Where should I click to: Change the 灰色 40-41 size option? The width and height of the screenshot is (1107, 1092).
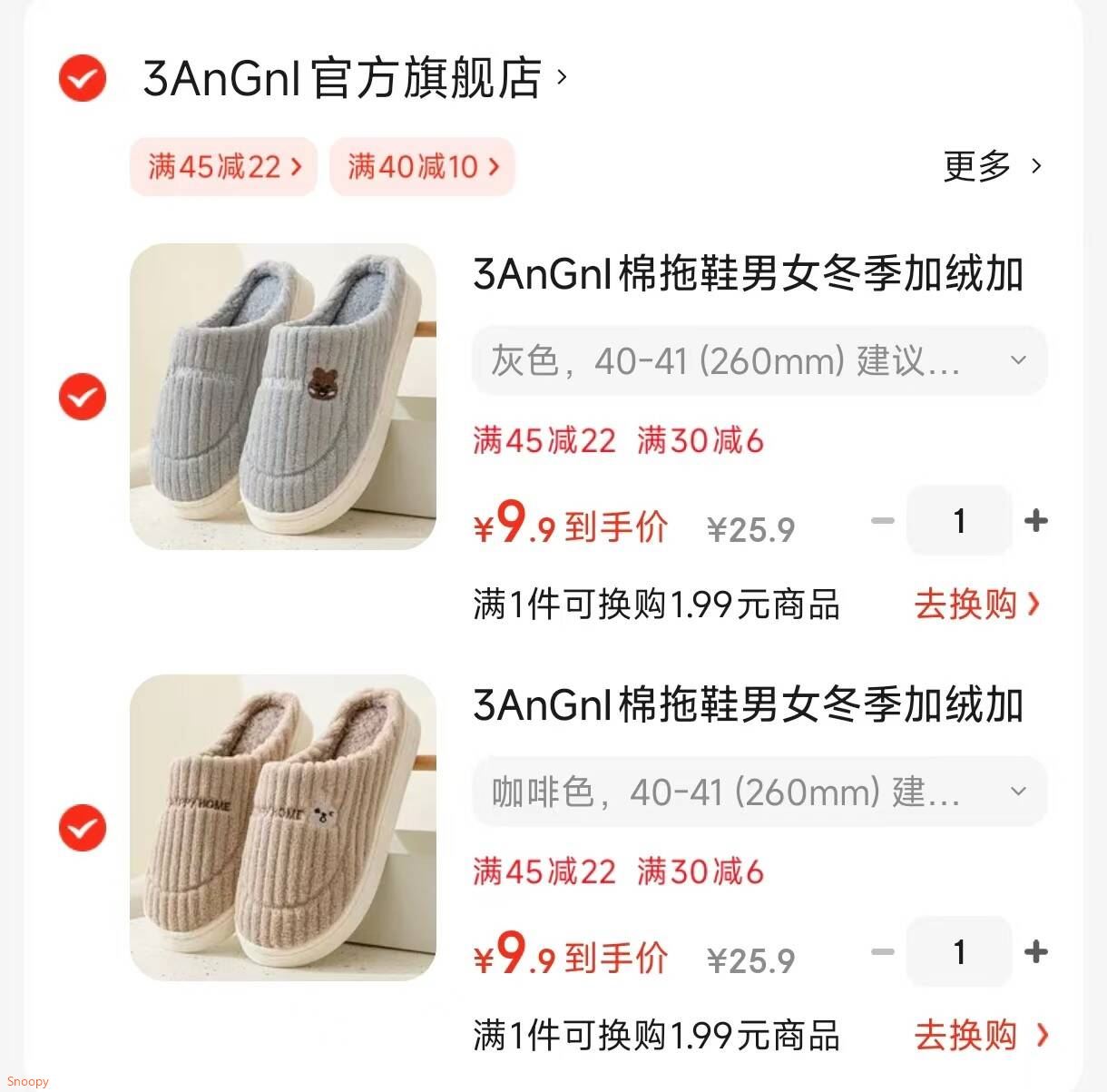759,361
